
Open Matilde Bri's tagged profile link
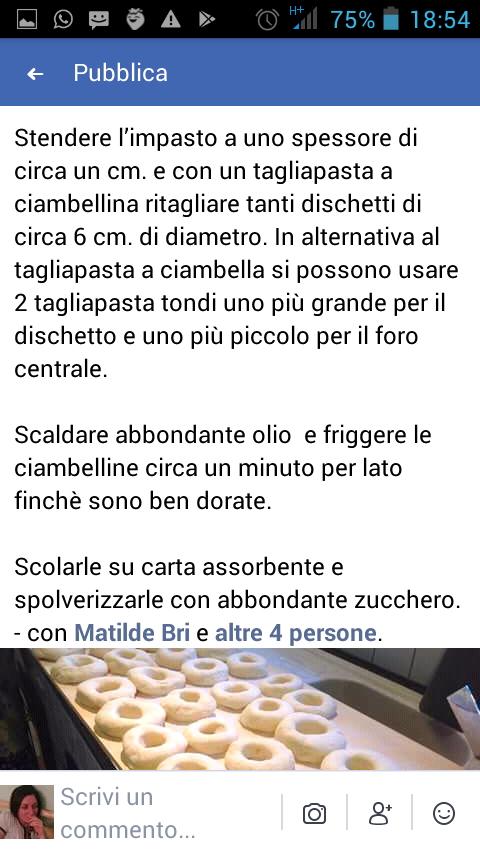(132, 633)
